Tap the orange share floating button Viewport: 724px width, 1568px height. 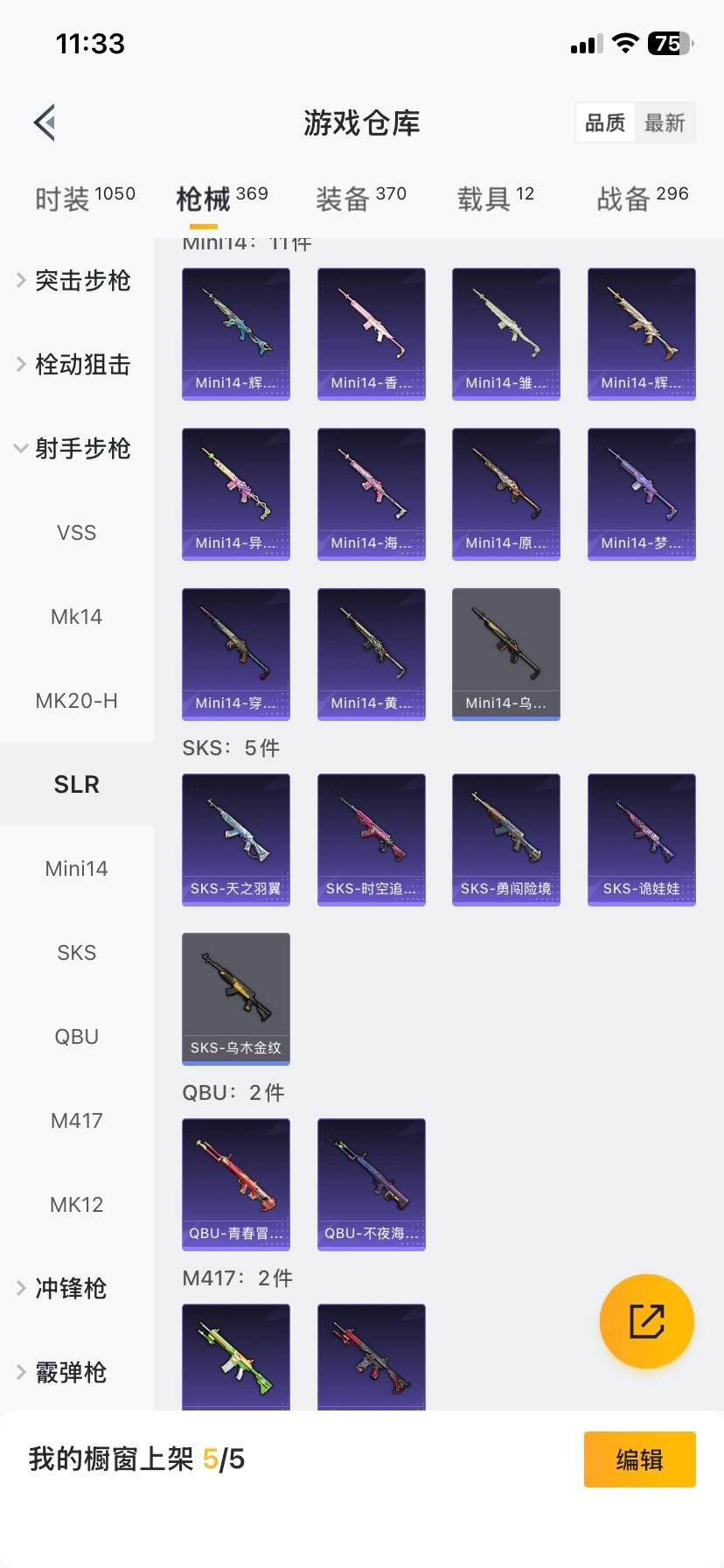[x=646, y=1321]
